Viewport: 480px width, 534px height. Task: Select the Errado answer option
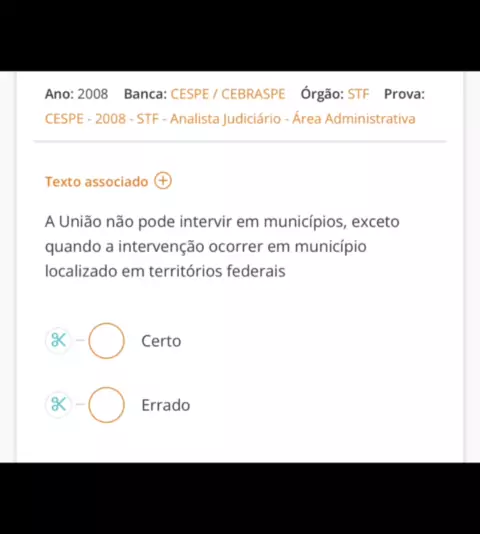pyautogui.click(x=107, y=405)
